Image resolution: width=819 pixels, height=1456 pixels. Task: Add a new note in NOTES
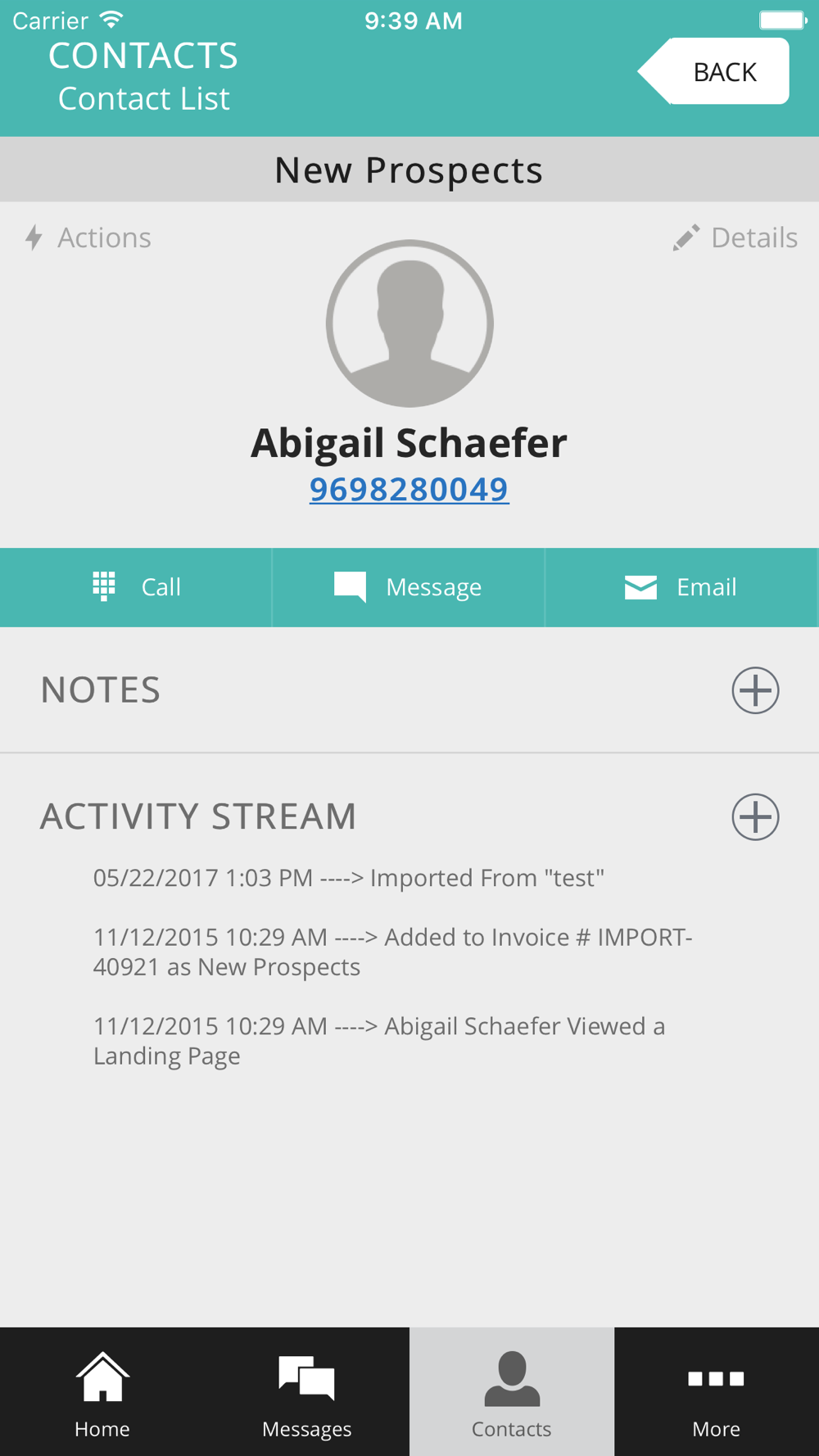point(755,690)
